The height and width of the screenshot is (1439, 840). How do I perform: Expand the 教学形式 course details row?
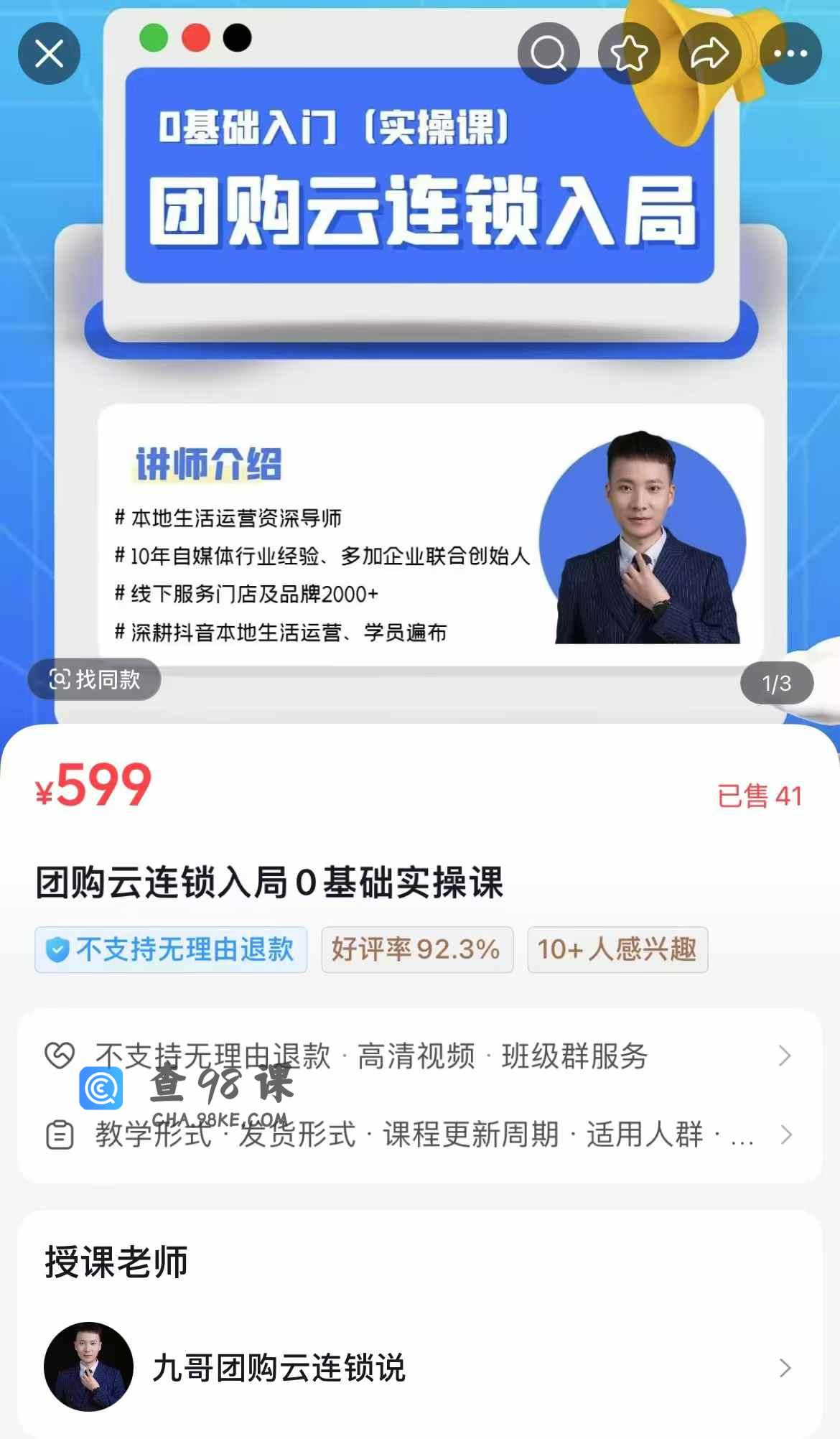coord(419,1135)
